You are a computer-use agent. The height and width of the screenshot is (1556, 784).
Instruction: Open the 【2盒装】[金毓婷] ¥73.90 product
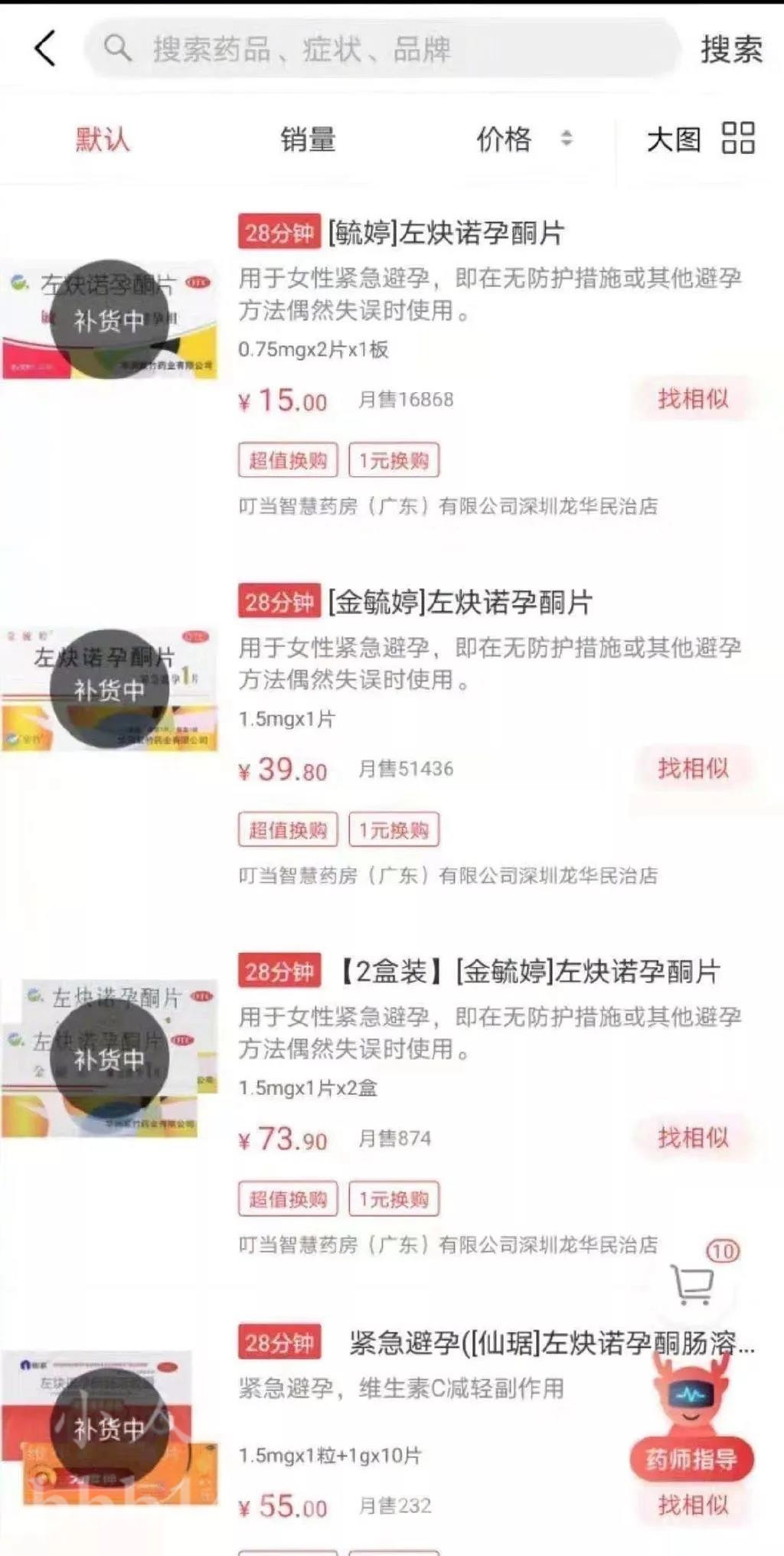click(x=528, y=972)
